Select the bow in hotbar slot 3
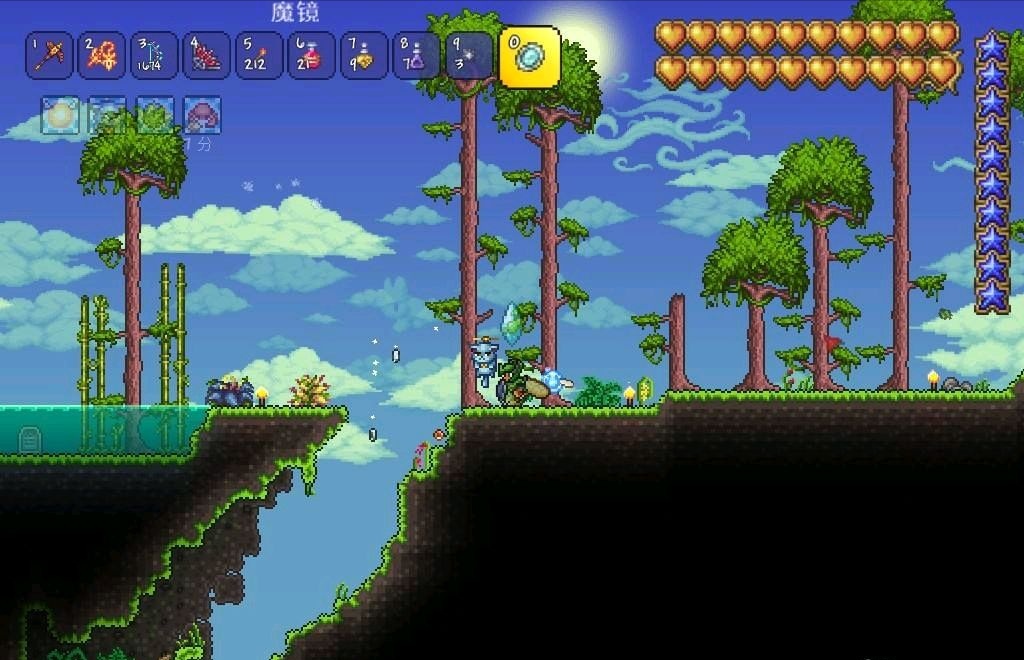 154,56
